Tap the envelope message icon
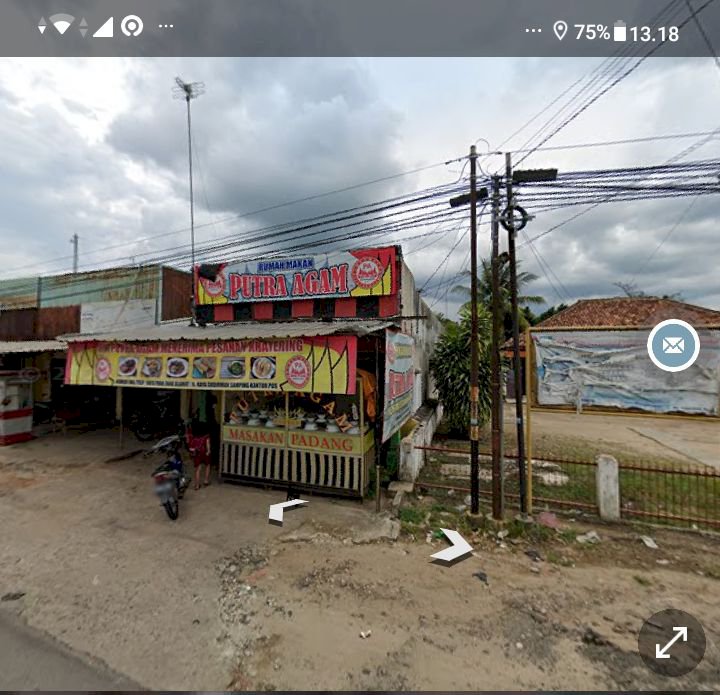The width and height of the screenshot is (720, 695). click(673, 346)
